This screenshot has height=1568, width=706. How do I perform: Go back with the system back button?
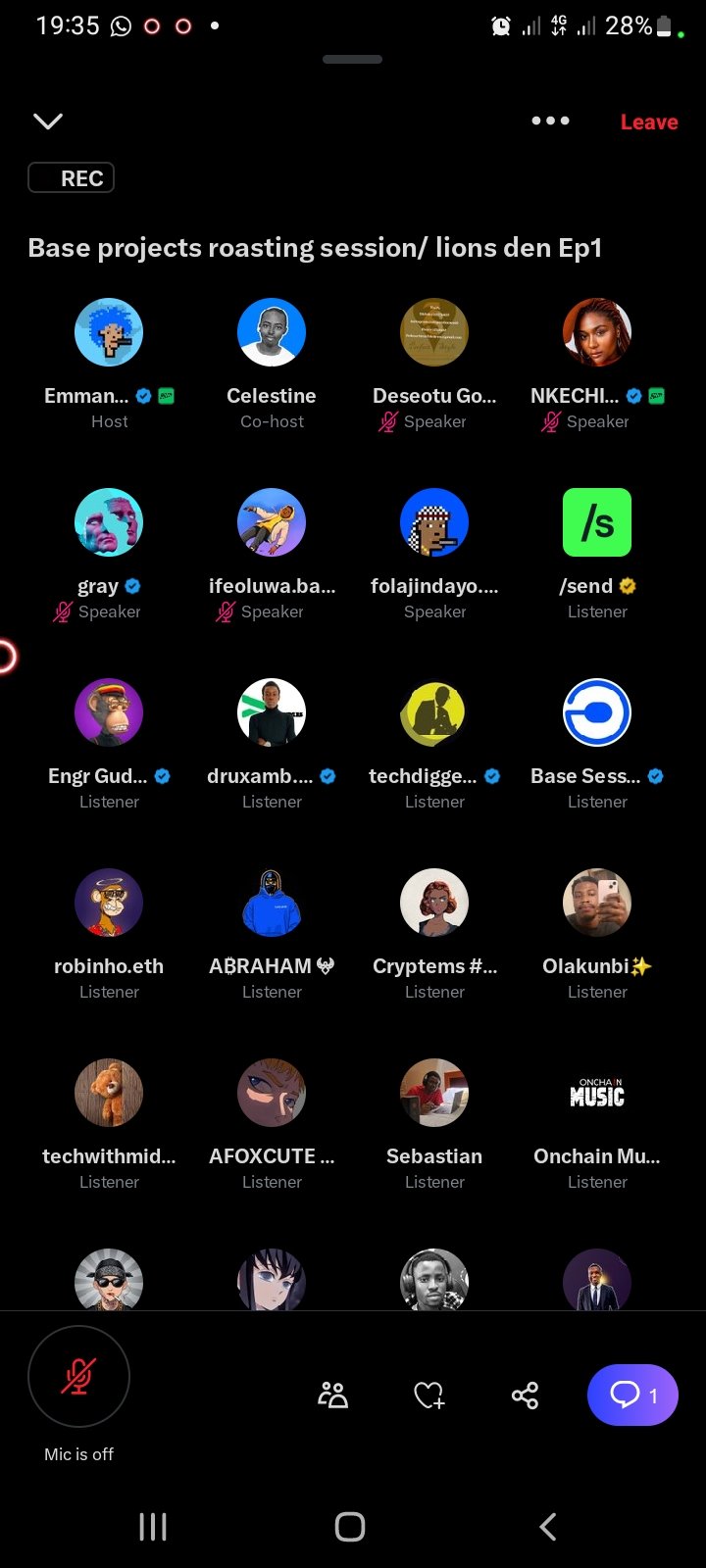coord(548,1526)
